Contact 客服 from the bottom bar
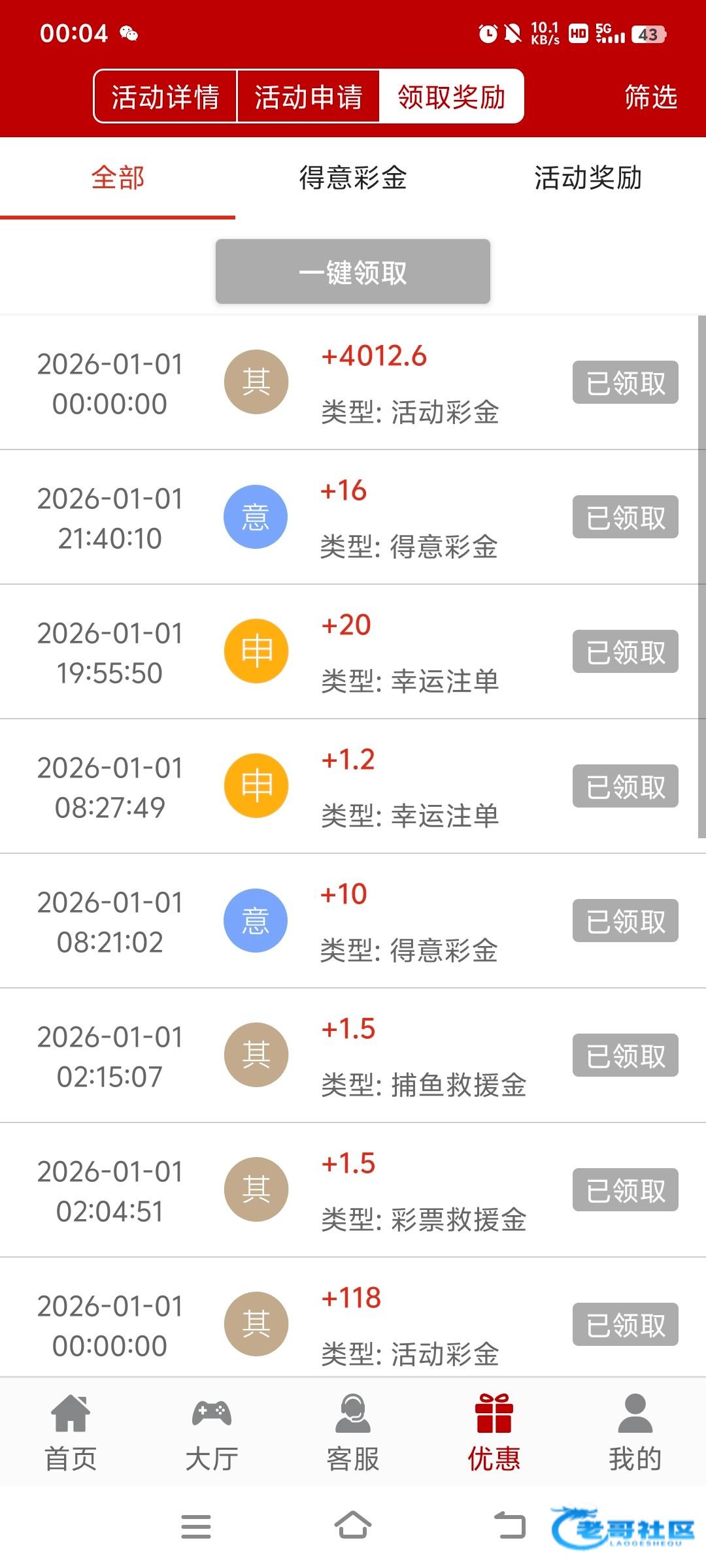706x1568 pixels. click(x=353, y=1432)
